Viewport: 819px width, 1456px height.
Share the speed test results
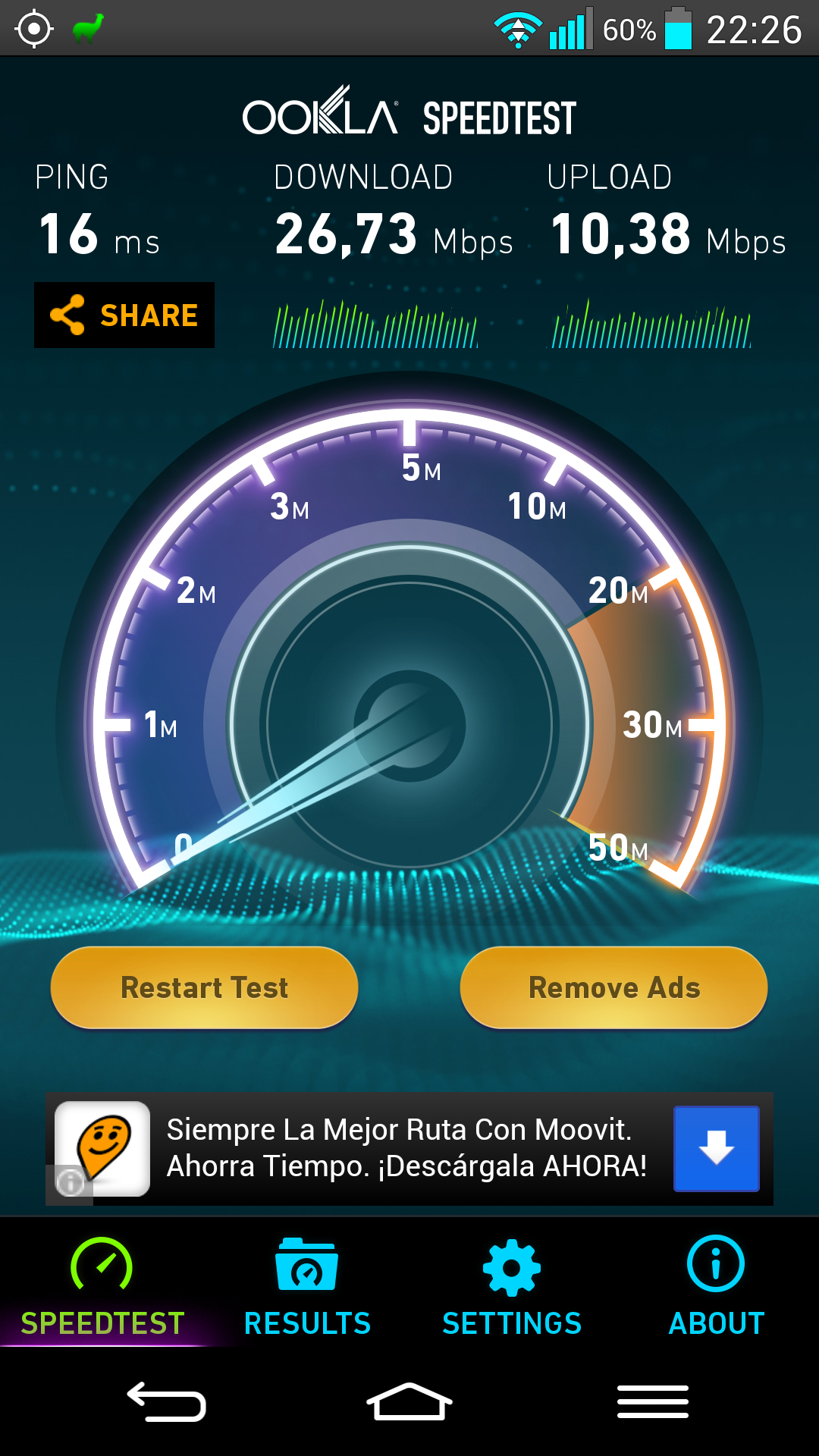(124, 315)
